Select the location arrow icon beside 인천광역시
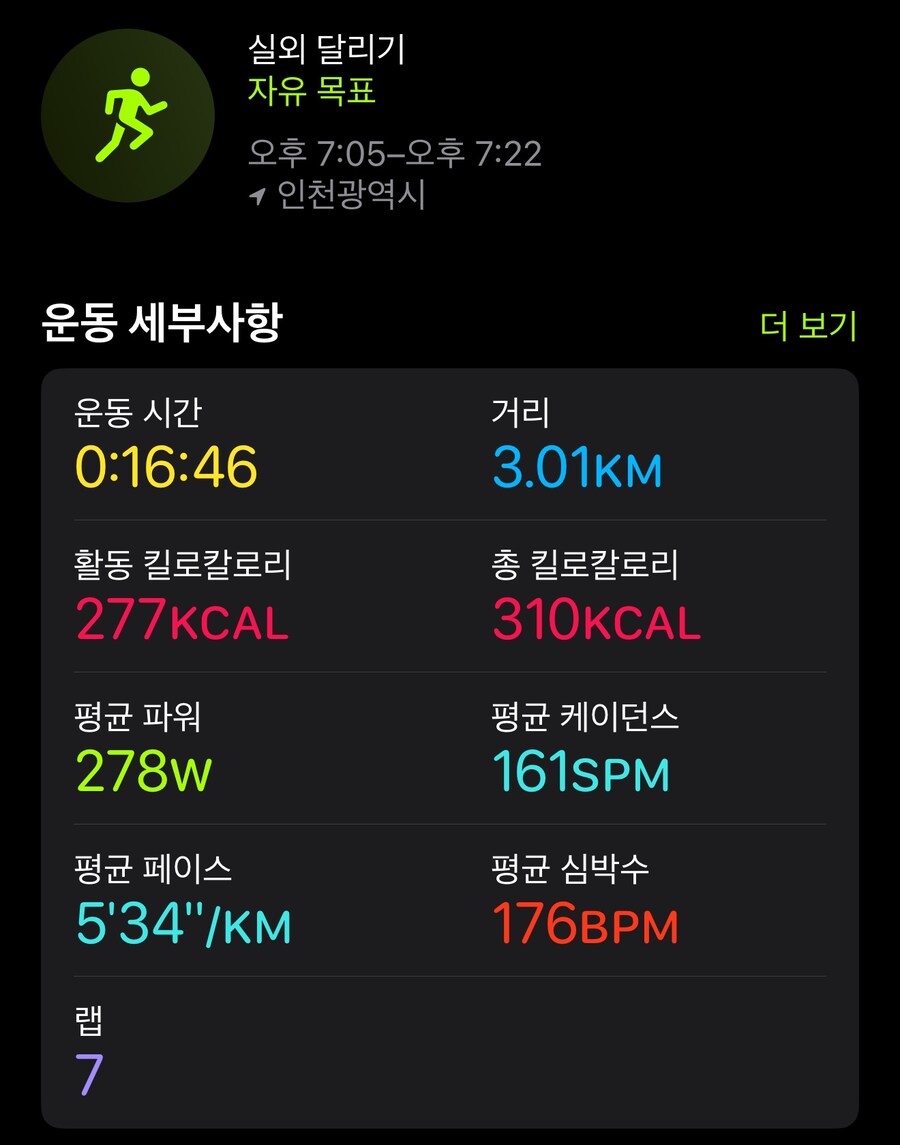This screenshot has width=900, height=1145. coord(256,195)
